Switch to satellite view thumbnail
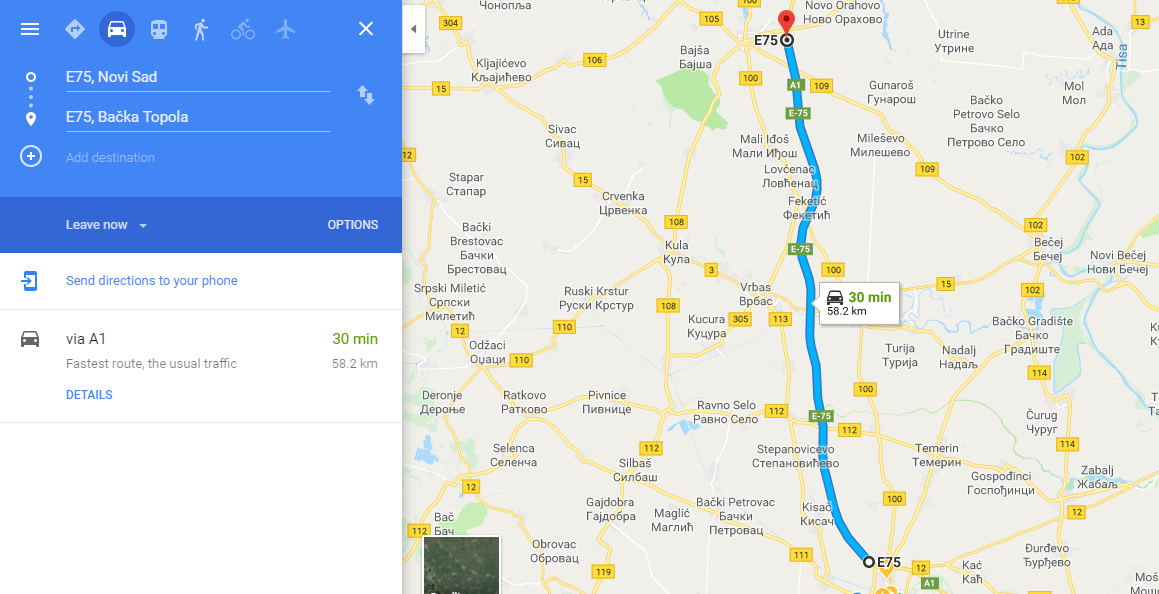Viewport: 1159px width, 594px height. [461, 565]
